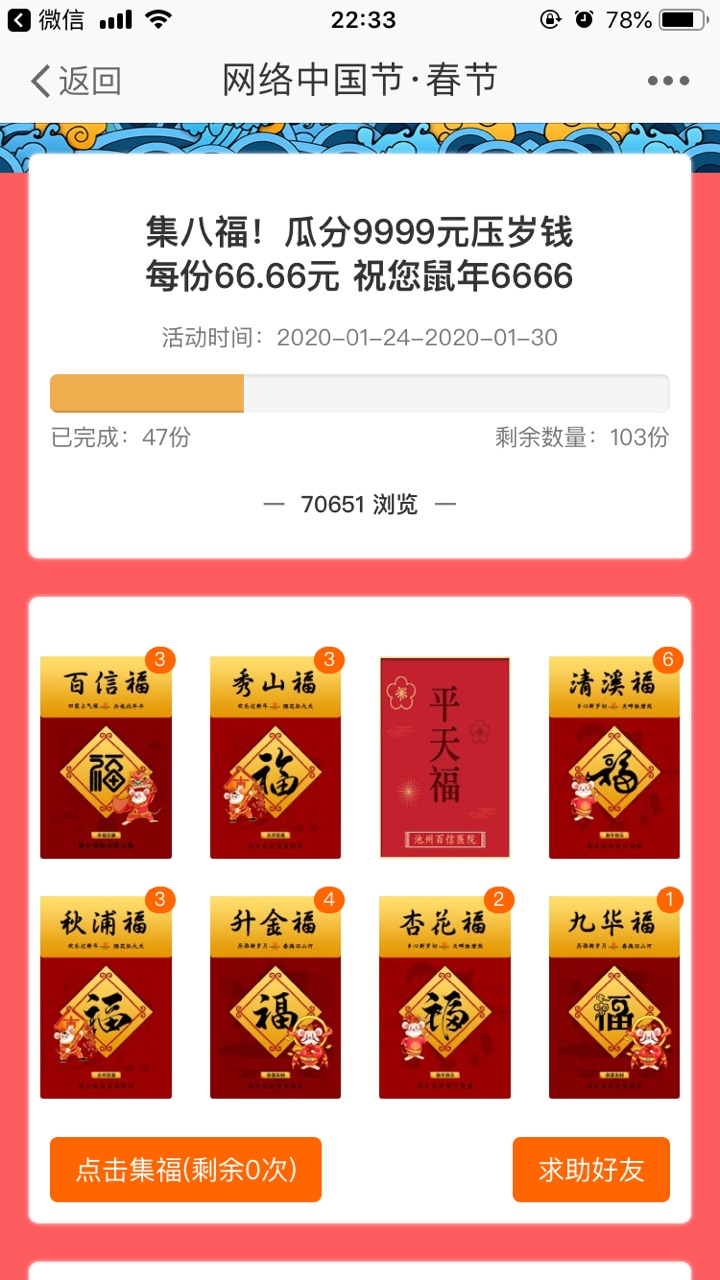
Task: Go back with the 返回 button
Action: 76,81
